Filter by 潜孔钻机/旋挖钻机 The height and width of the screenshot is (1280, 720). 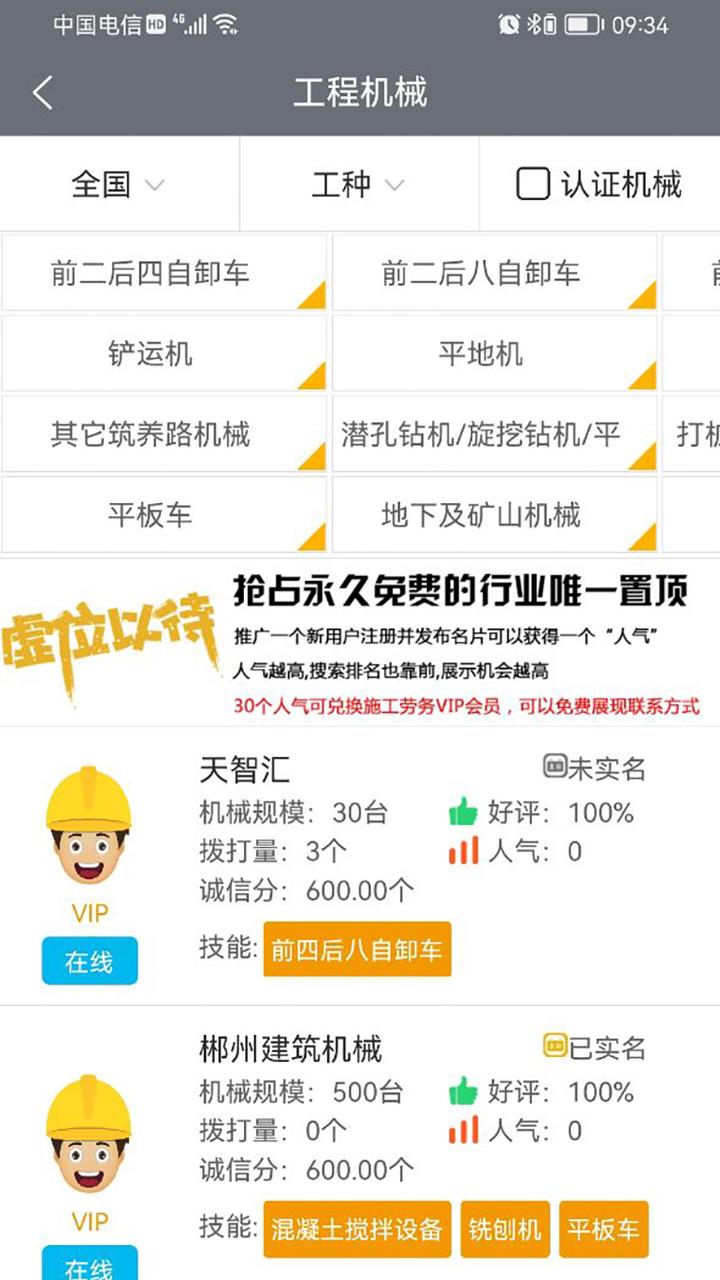pos(494,434)
